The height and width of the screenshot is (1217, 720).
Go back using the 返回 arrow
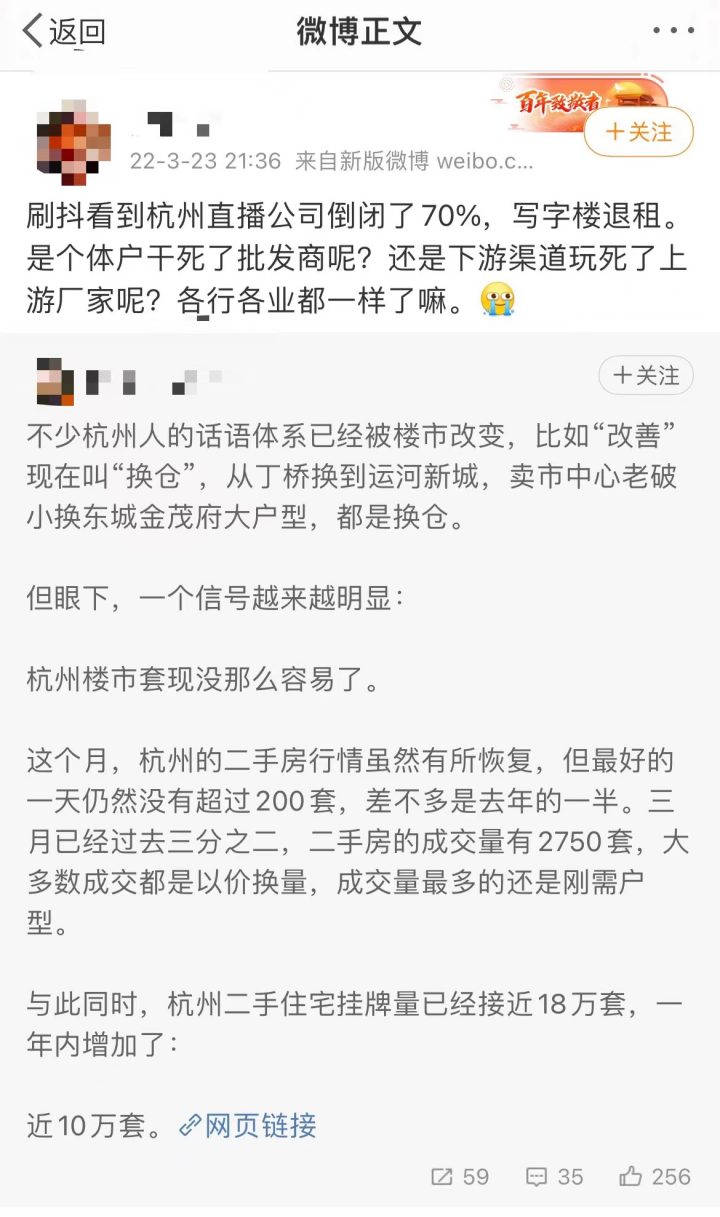coord(62,32)
